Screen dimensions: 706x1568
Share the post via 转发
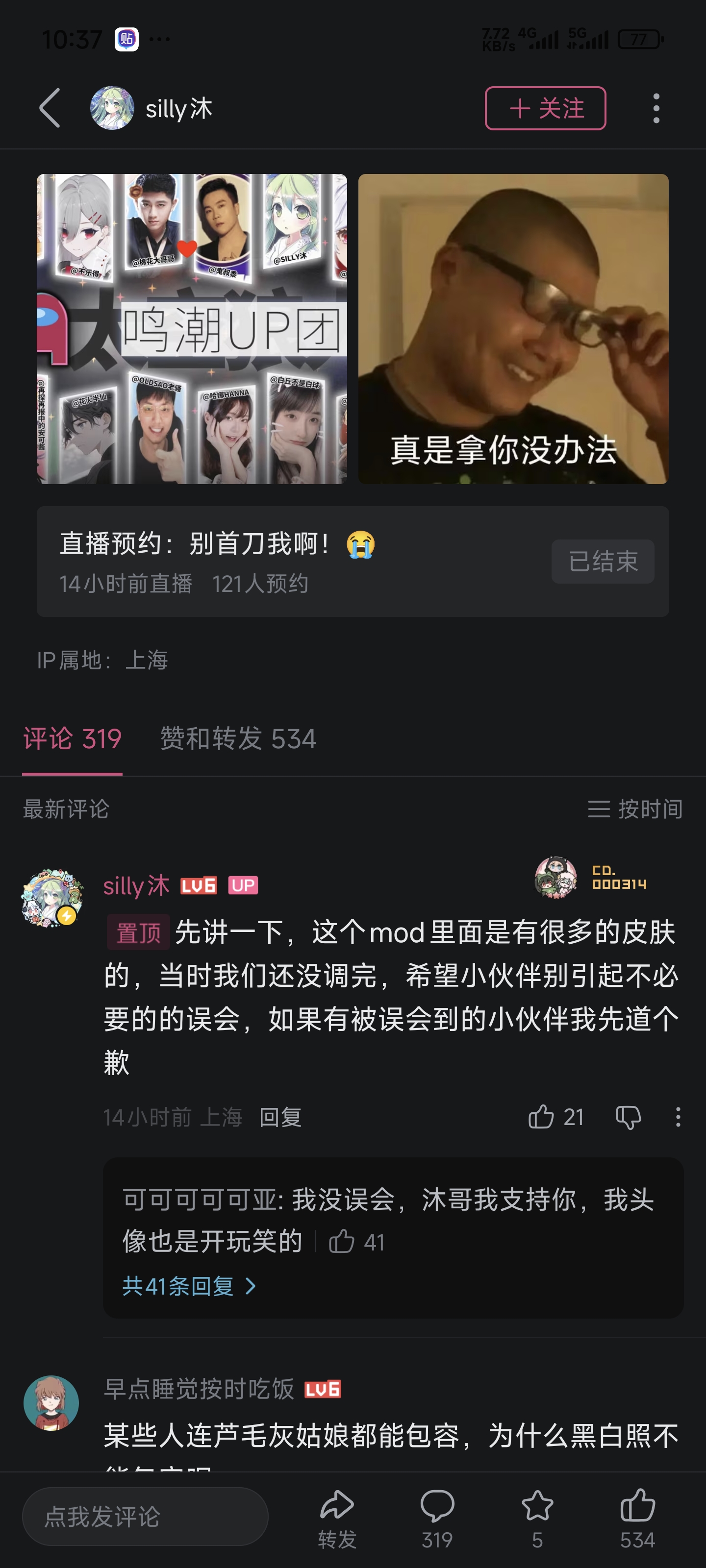pyautogui.click(x=337, y=1517)
